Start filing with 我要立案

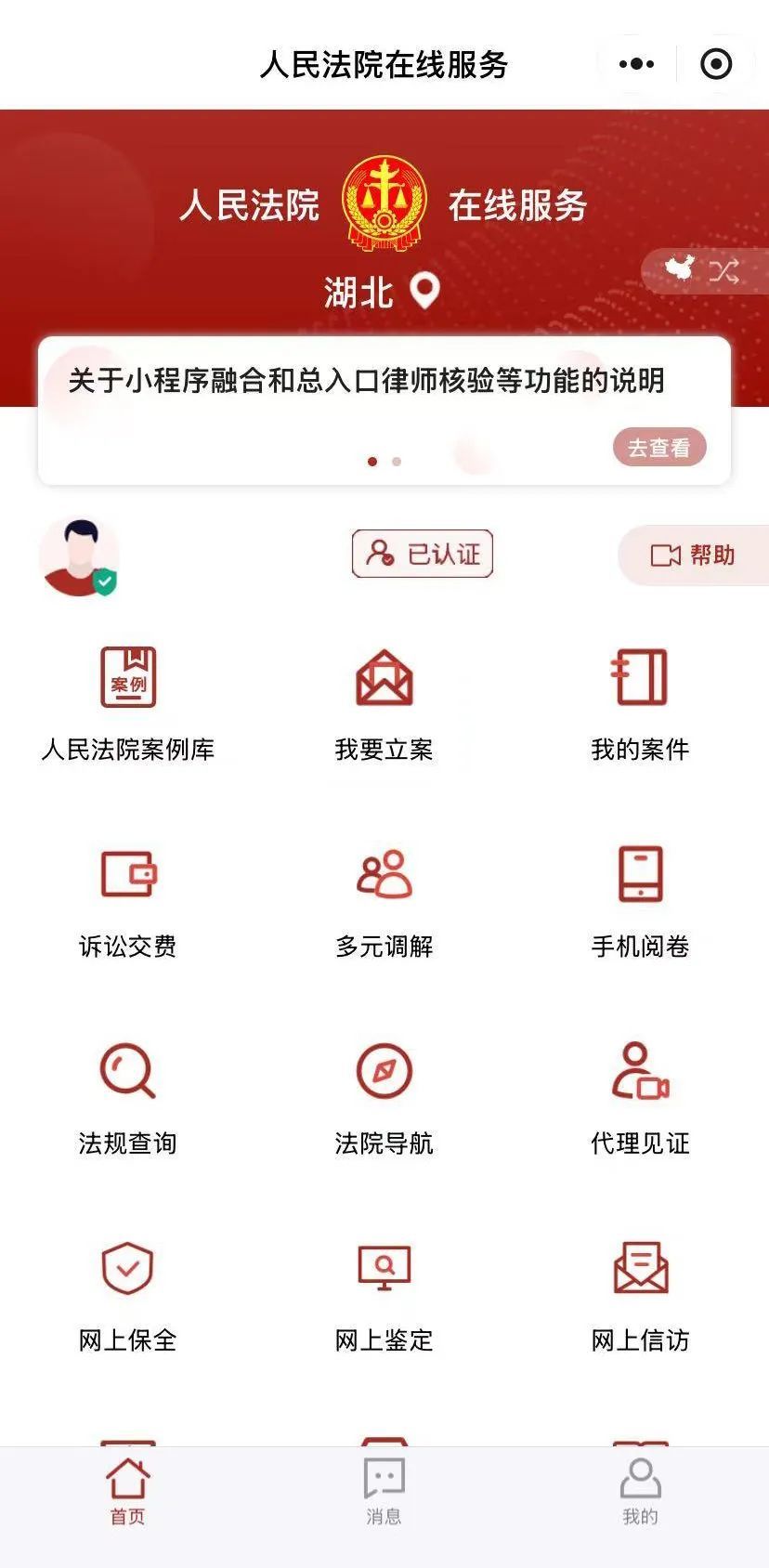pos(384,704)
